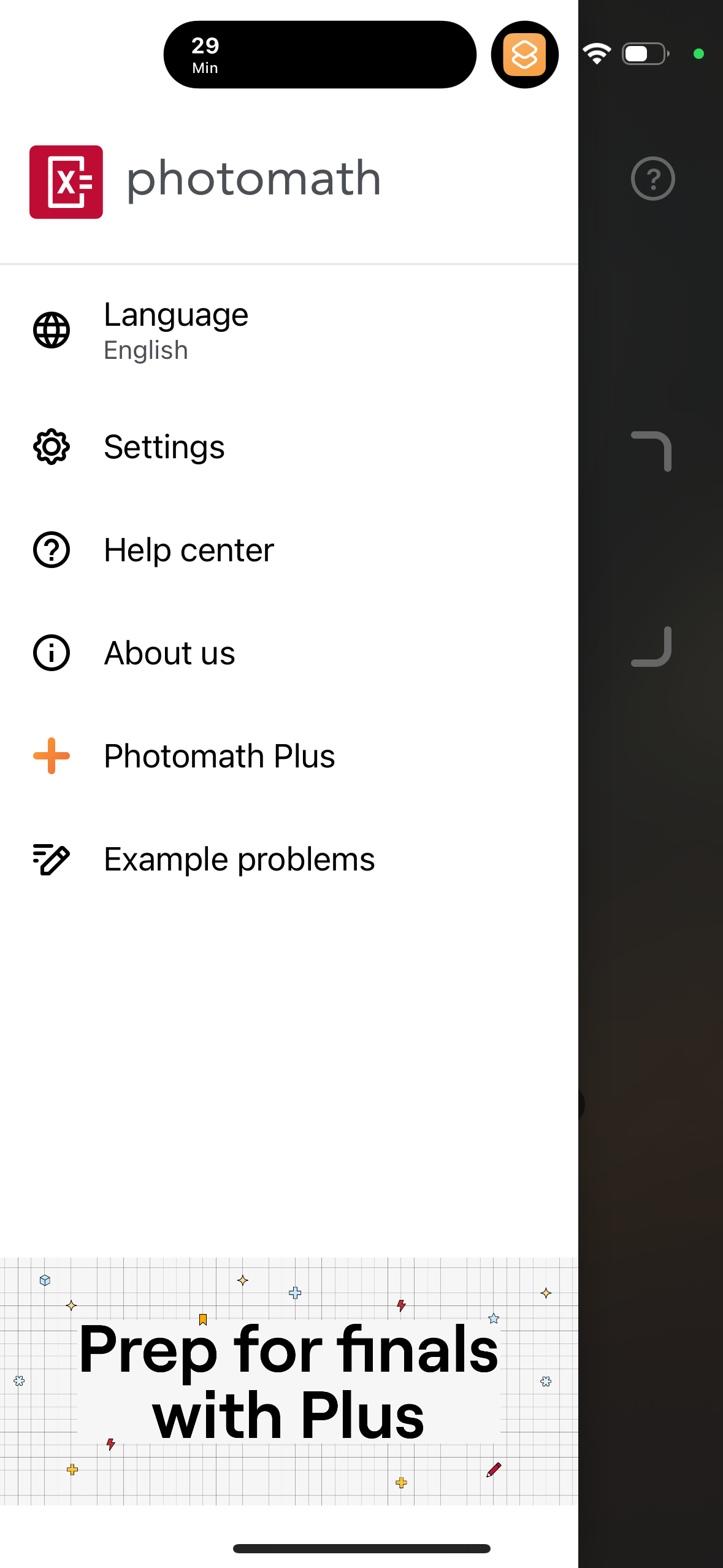Click the About us info icon

(52, 653)
